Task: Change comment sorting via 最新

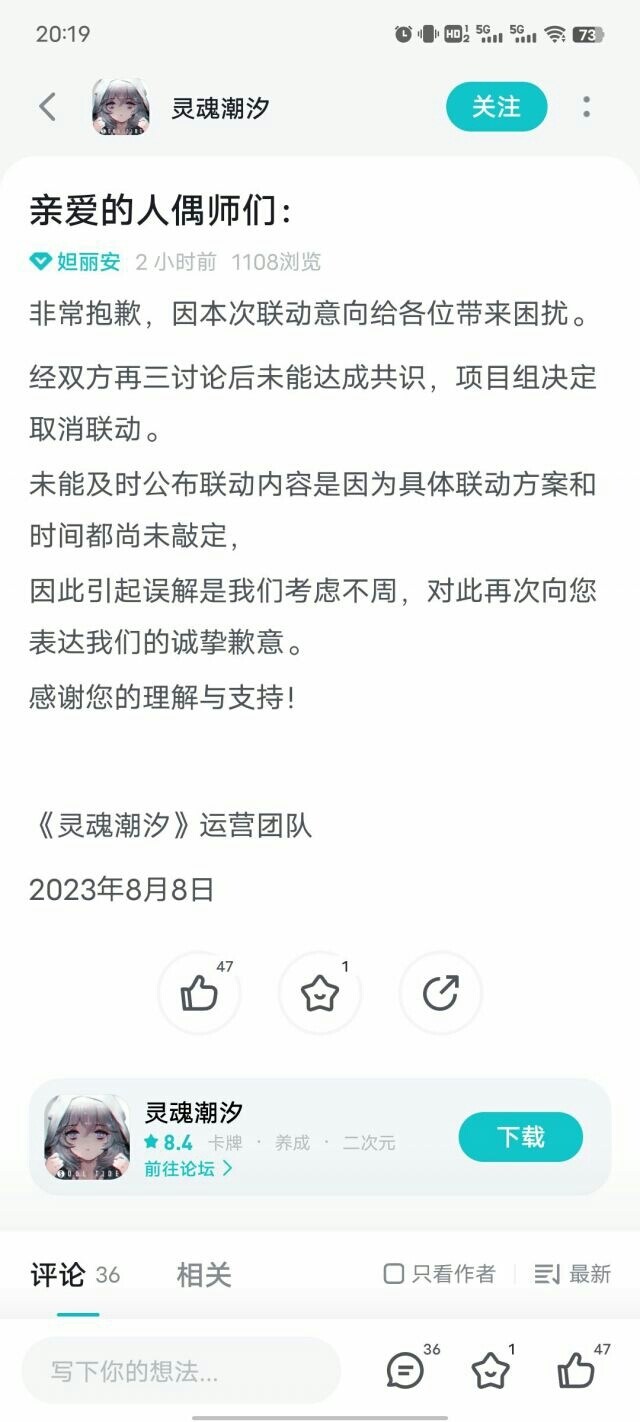Action: click(x=573, y=1274)
